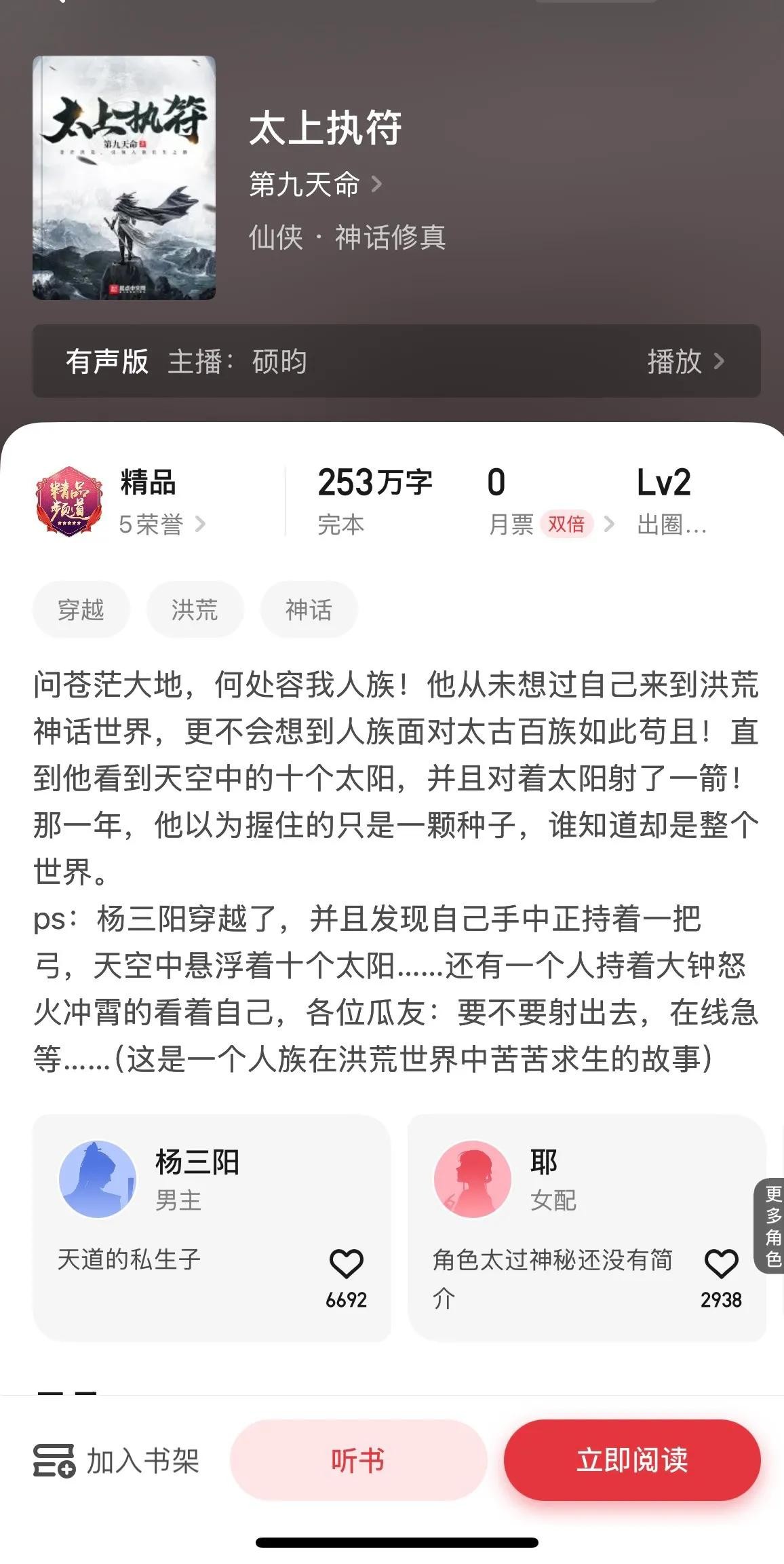Select the 神话 tag chip

(x=309, y=609)
